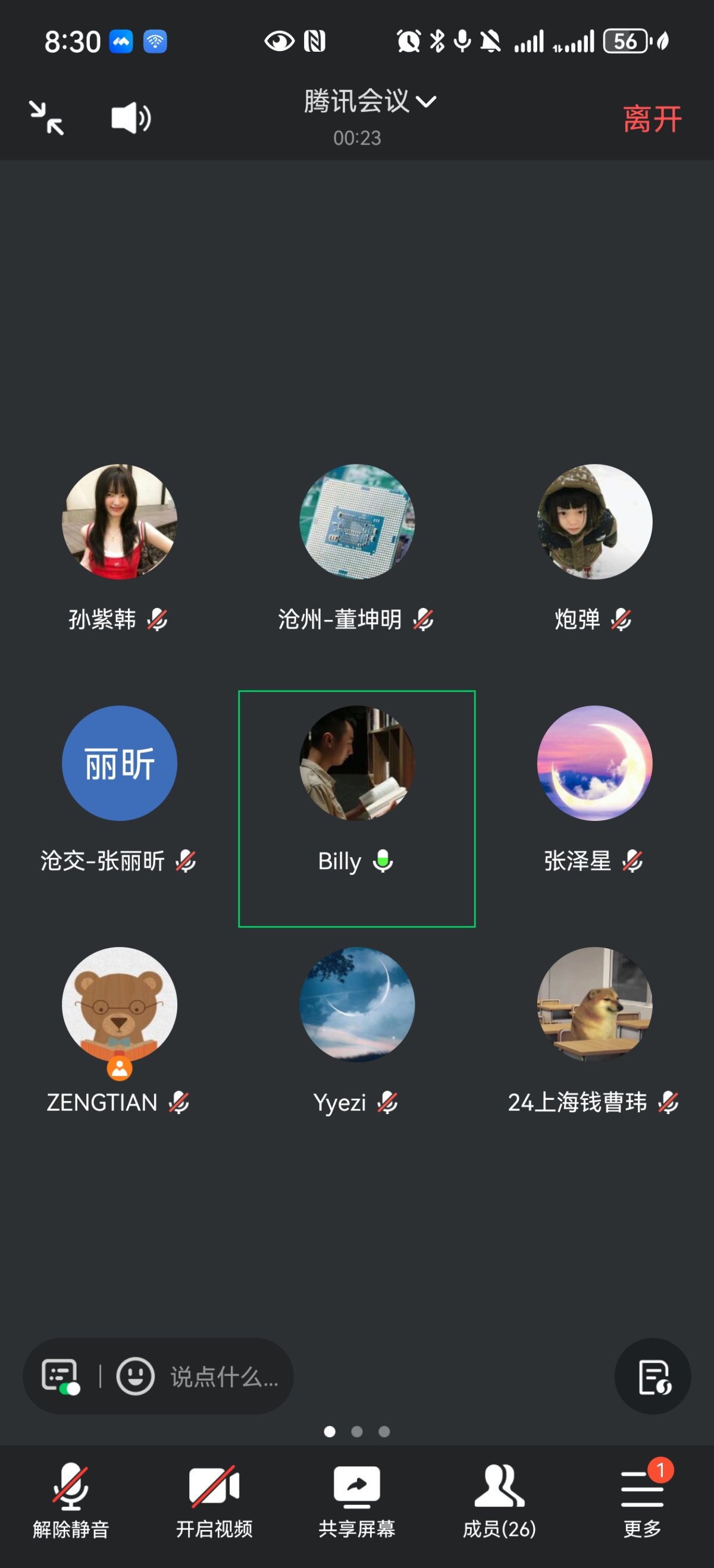Tap the 说点什么 message field
714x1568 pixels.
224,1377
